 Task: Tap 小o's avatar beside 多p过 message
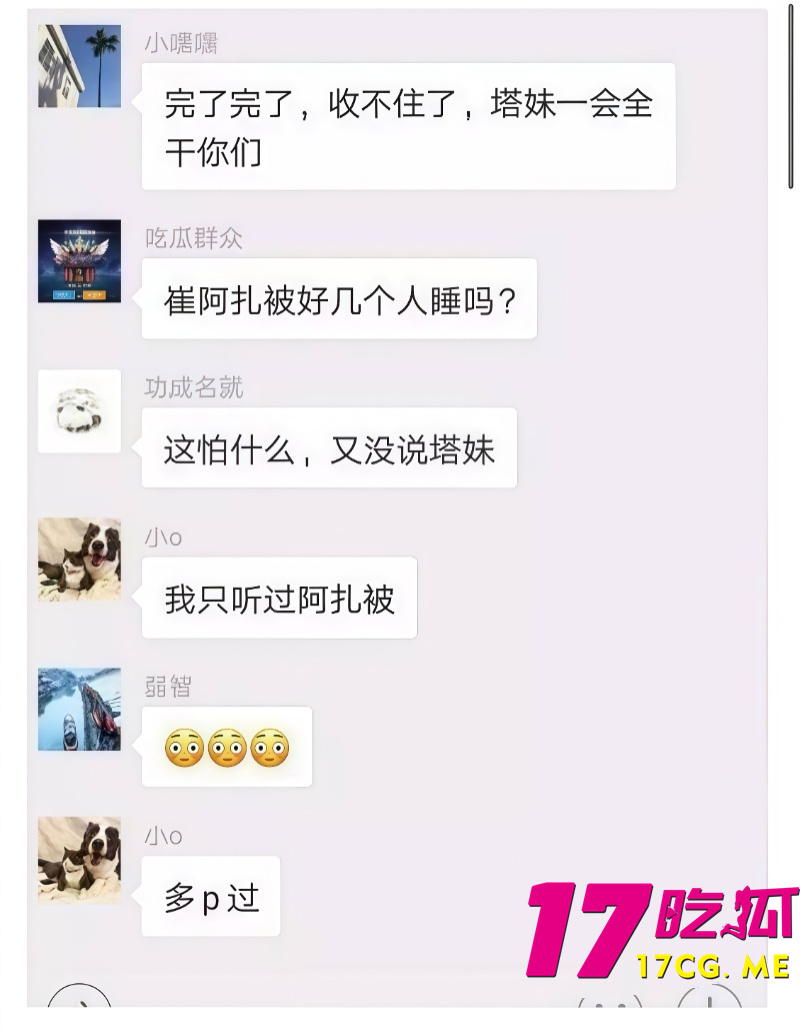(79, 859)
